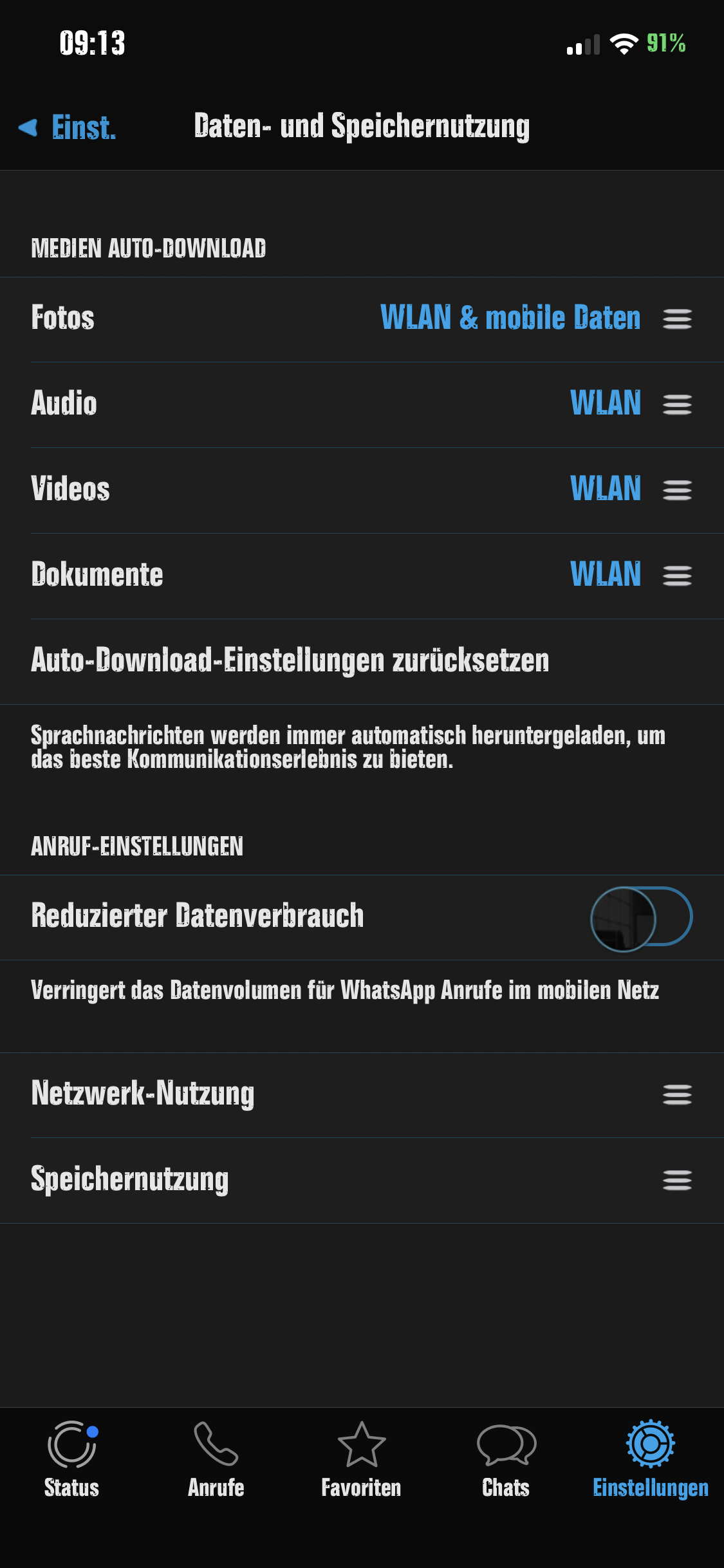Open Fotos auto-download options
Viewport: 724px width, 1568px height.
[x=362, y=319]
